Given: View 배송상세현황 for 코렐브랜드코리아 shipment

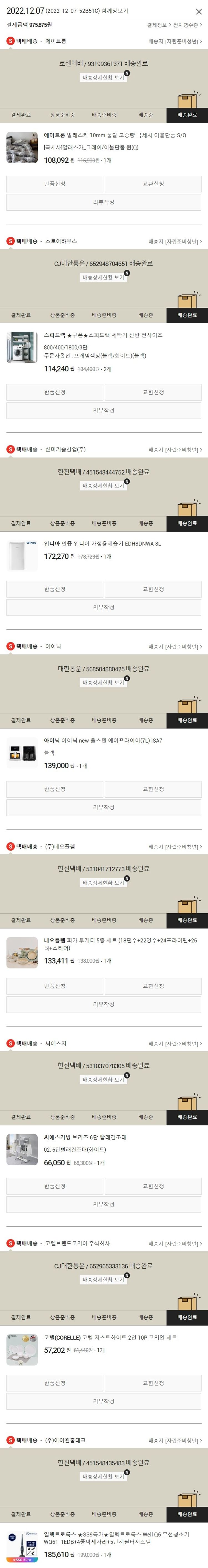Looking at the screenshot, I should pyautogui.click(x=103, y=1279).
